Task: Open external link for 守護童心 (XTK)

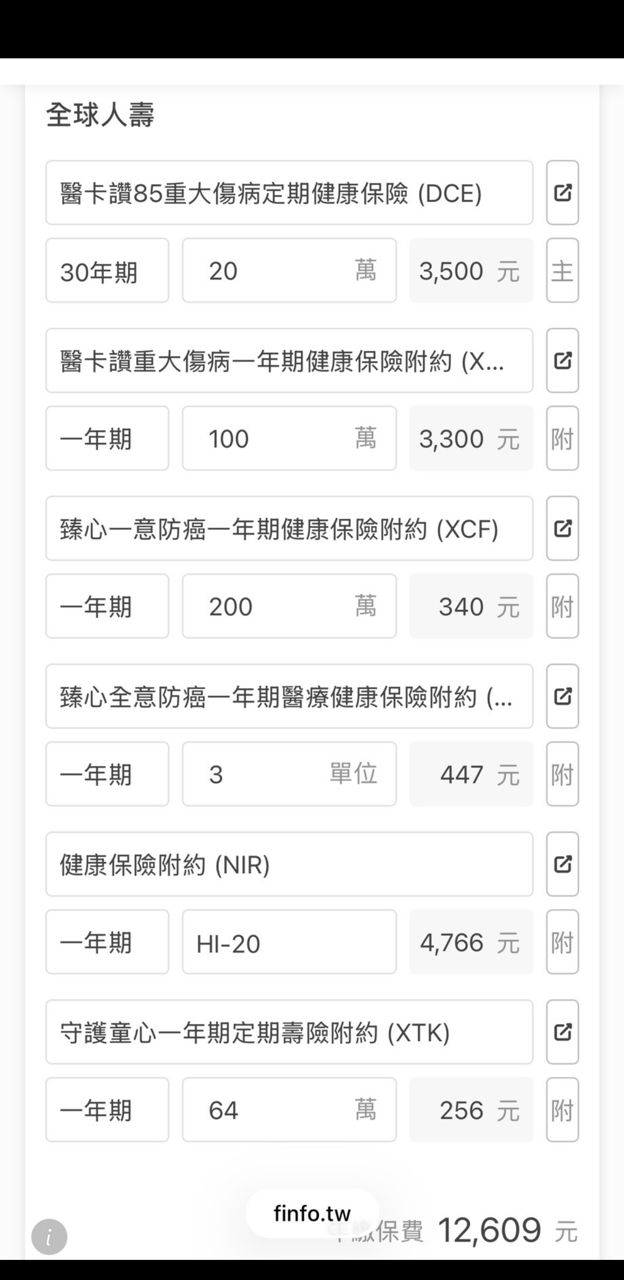Action: pyautogui.click(x=562, y=1031)
